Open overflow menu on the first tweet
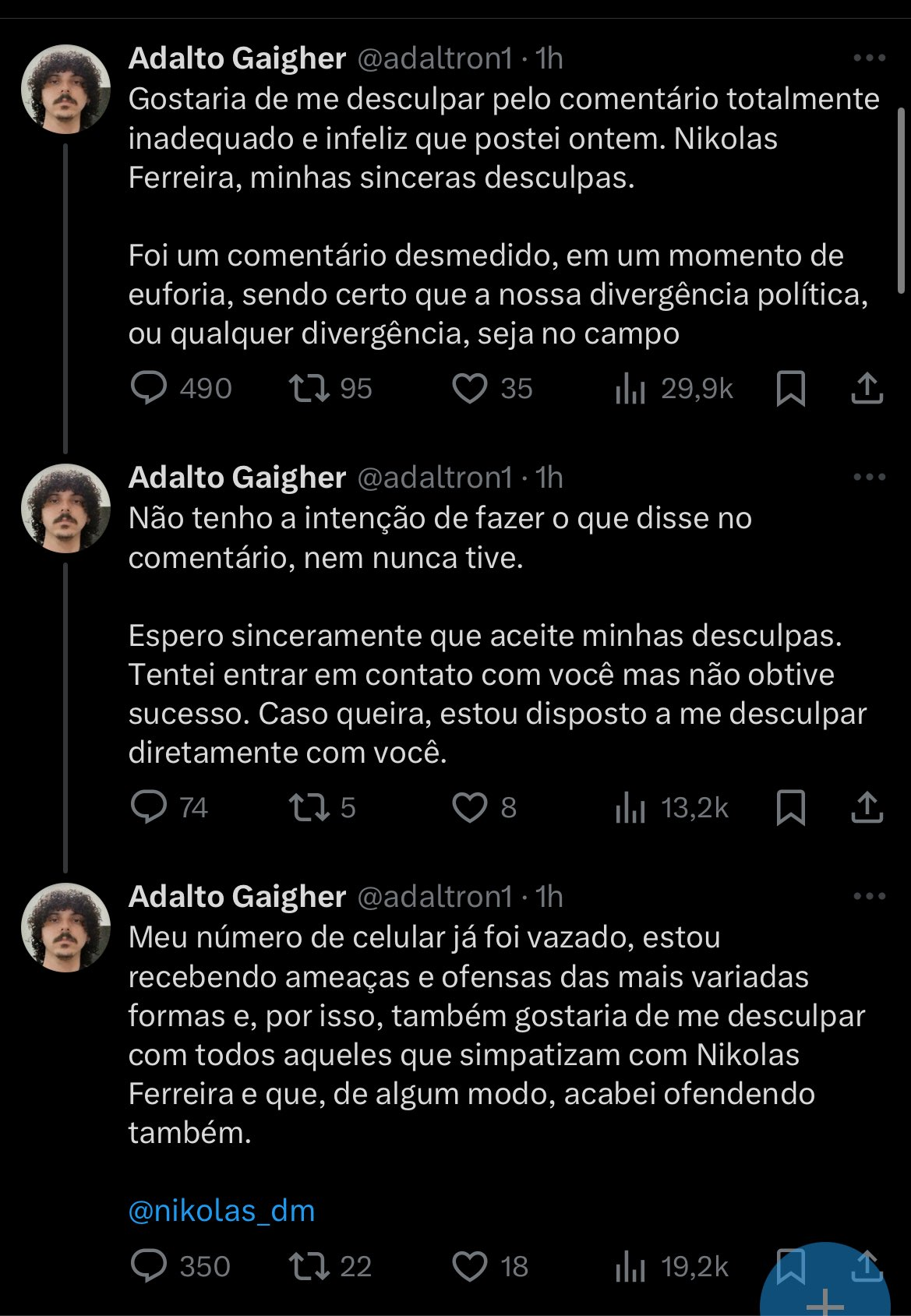The width and height of the screenshot is (911, 1316). tap(869, 58)
